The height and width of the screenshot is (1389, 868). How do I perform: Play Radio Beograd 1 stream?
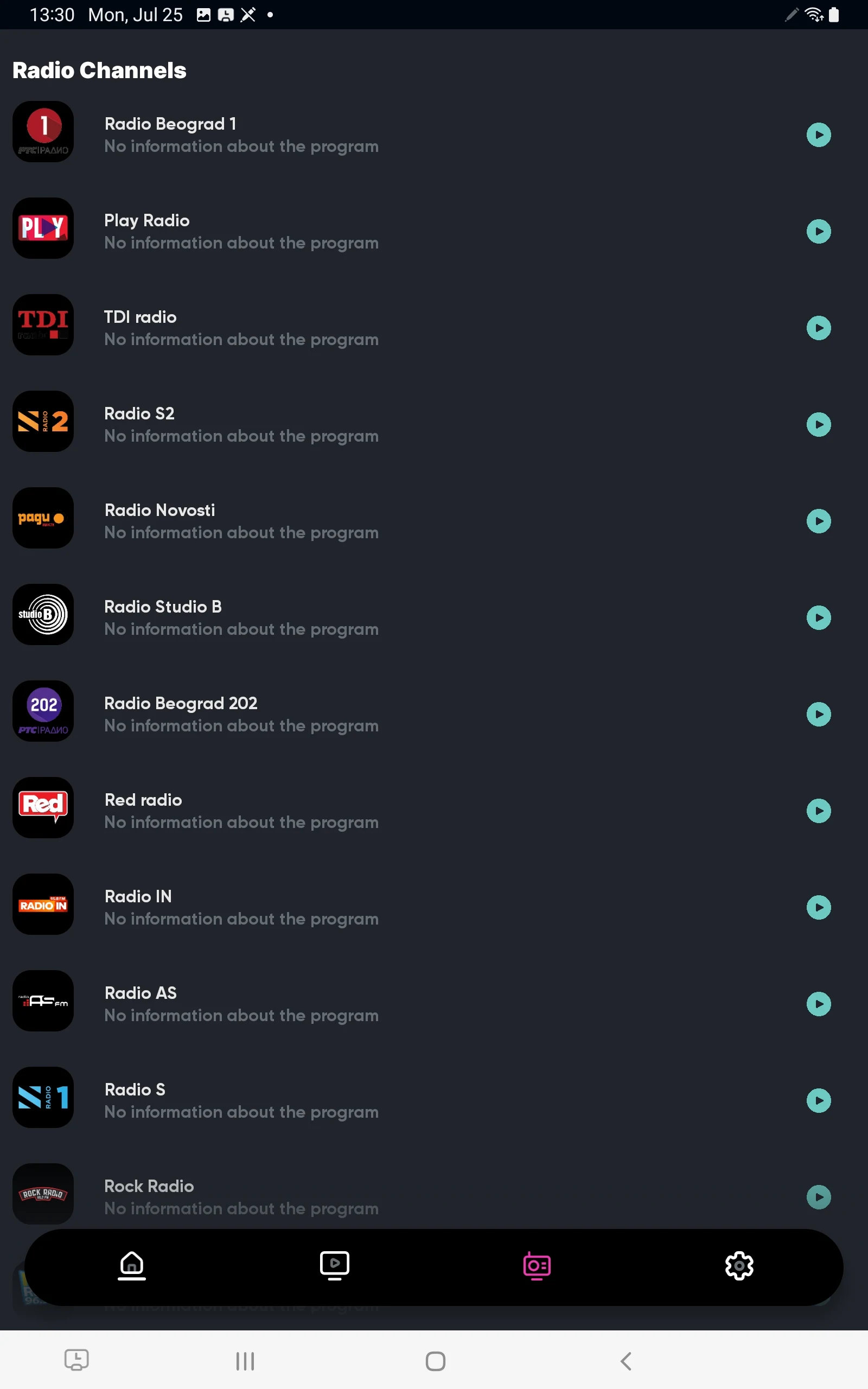pyautogui.click(x=818, y=135)
